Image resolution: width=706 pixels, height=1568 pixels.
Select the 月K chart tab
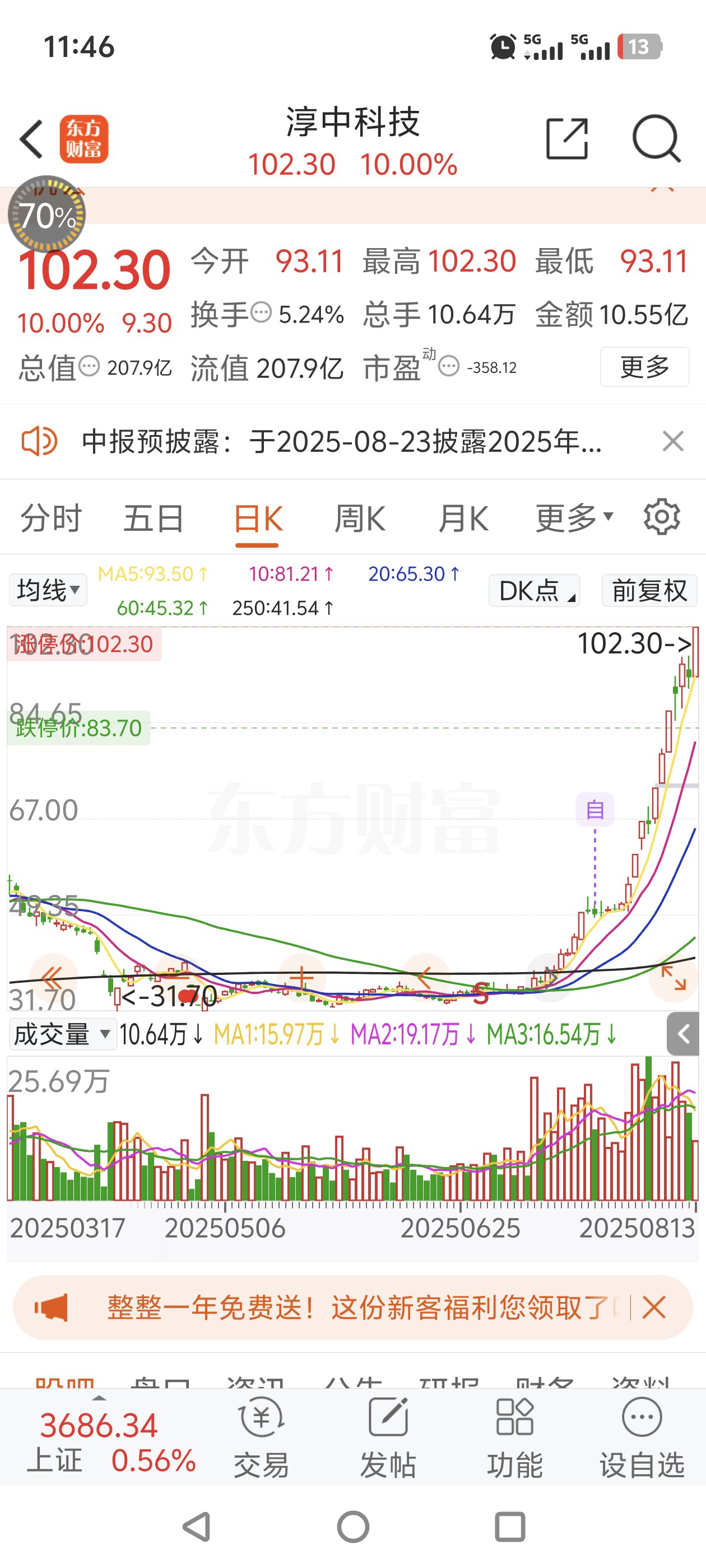pos(463,519)
